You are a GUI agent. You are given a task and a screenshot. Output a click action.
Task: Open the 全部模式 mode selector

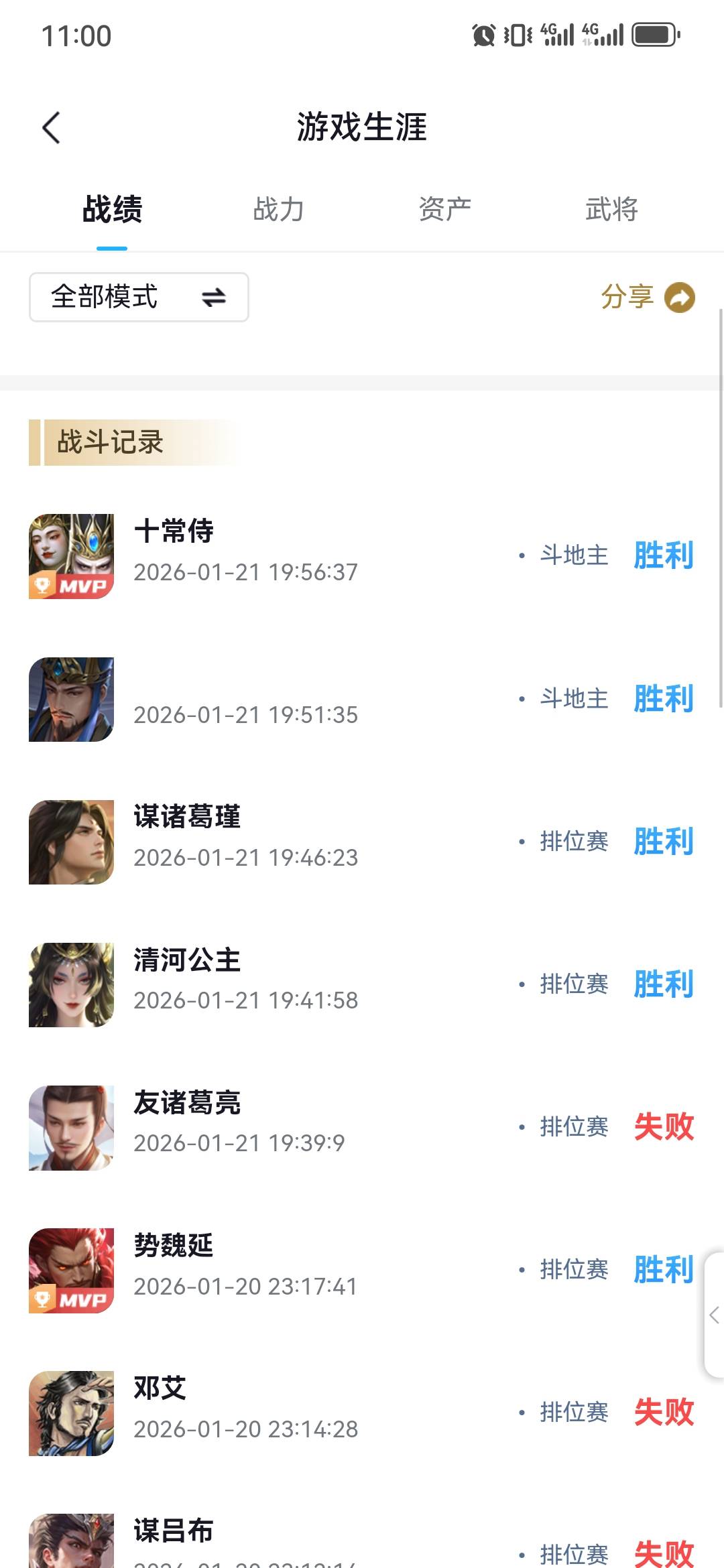coord(139,297)
